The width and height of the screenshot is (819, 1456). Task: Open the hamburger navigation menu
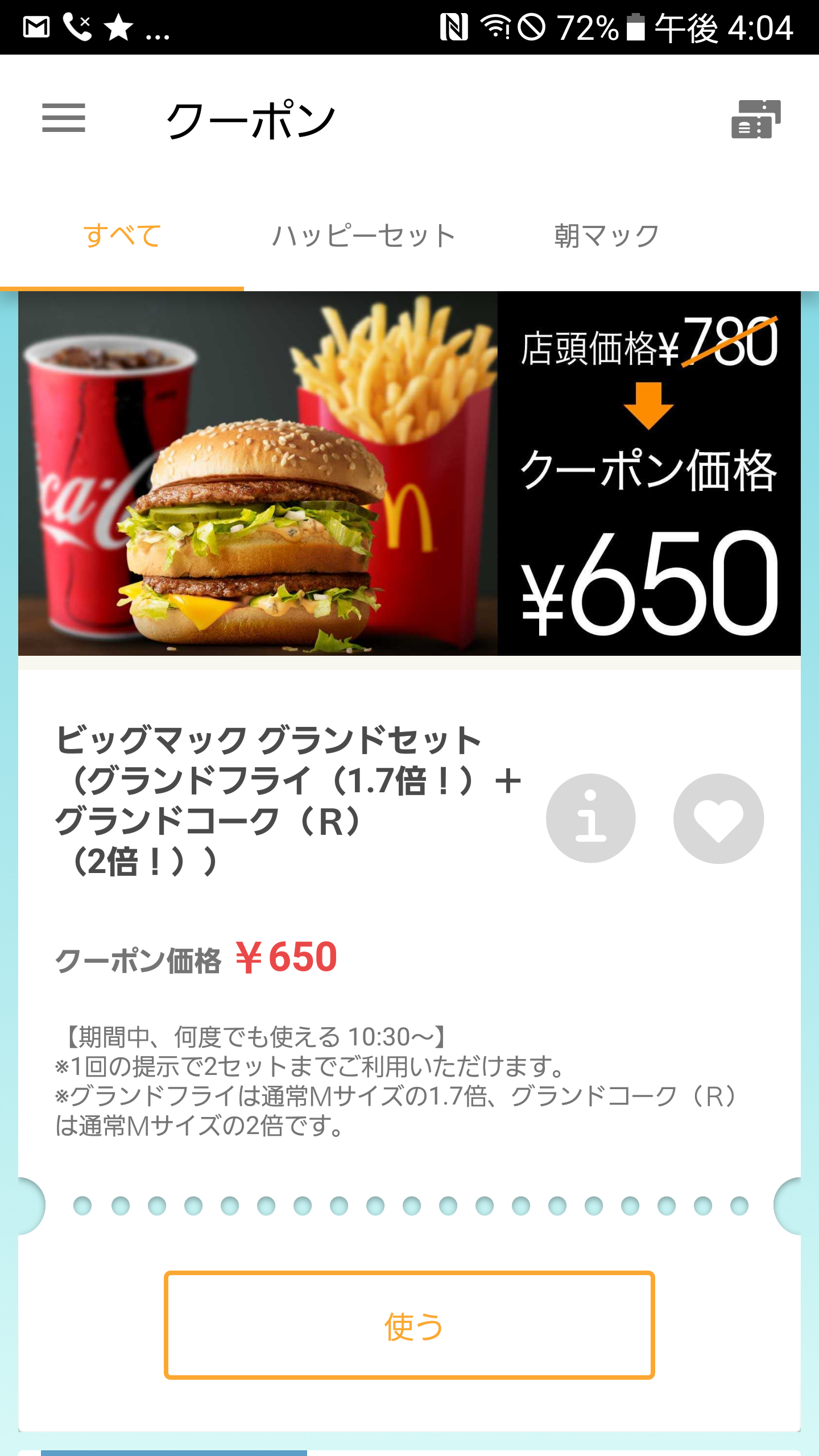pyautogui.click(x=64, y=118)
